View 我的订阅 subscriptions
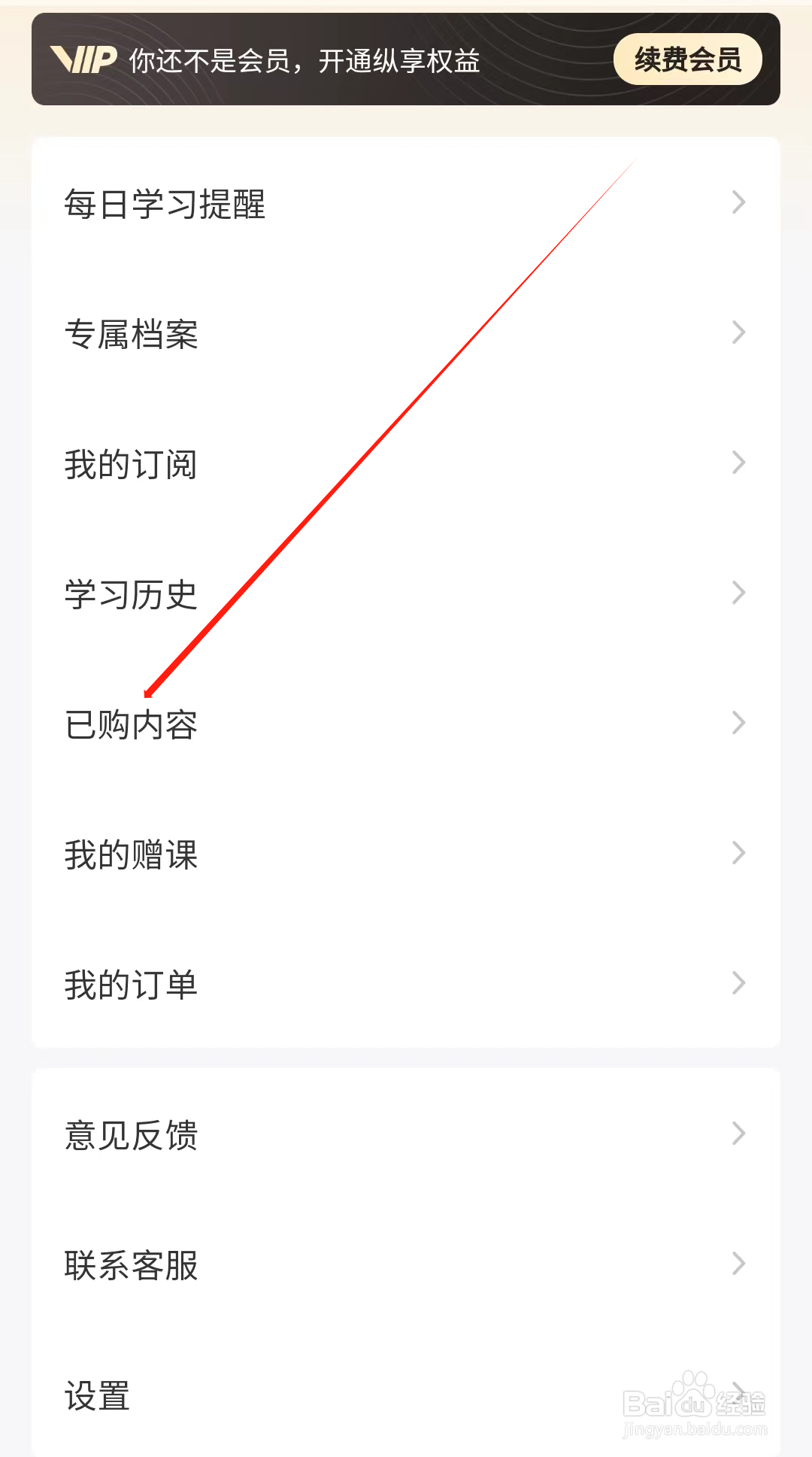812x1457 pixels. 131,464
